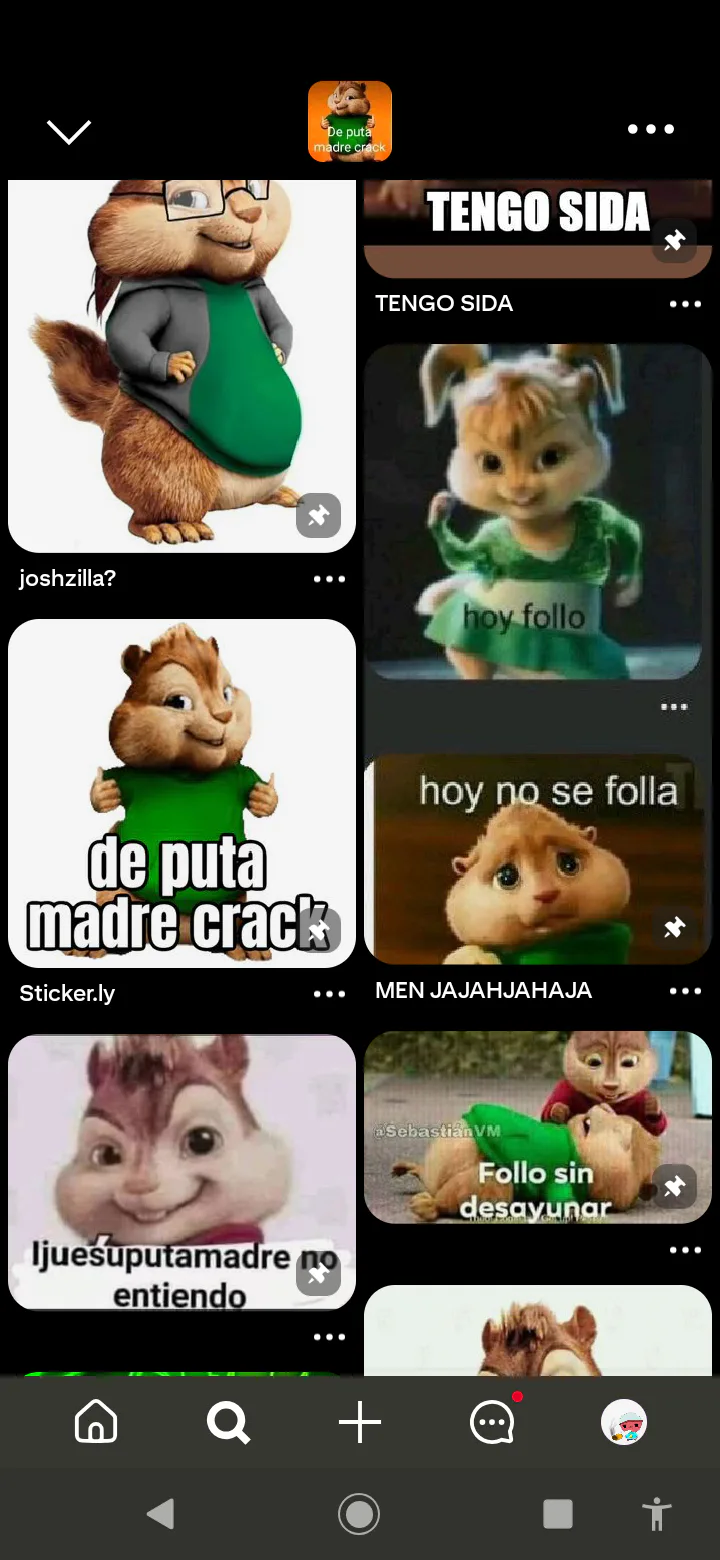Switch to the Search tab

point(228,1421)
